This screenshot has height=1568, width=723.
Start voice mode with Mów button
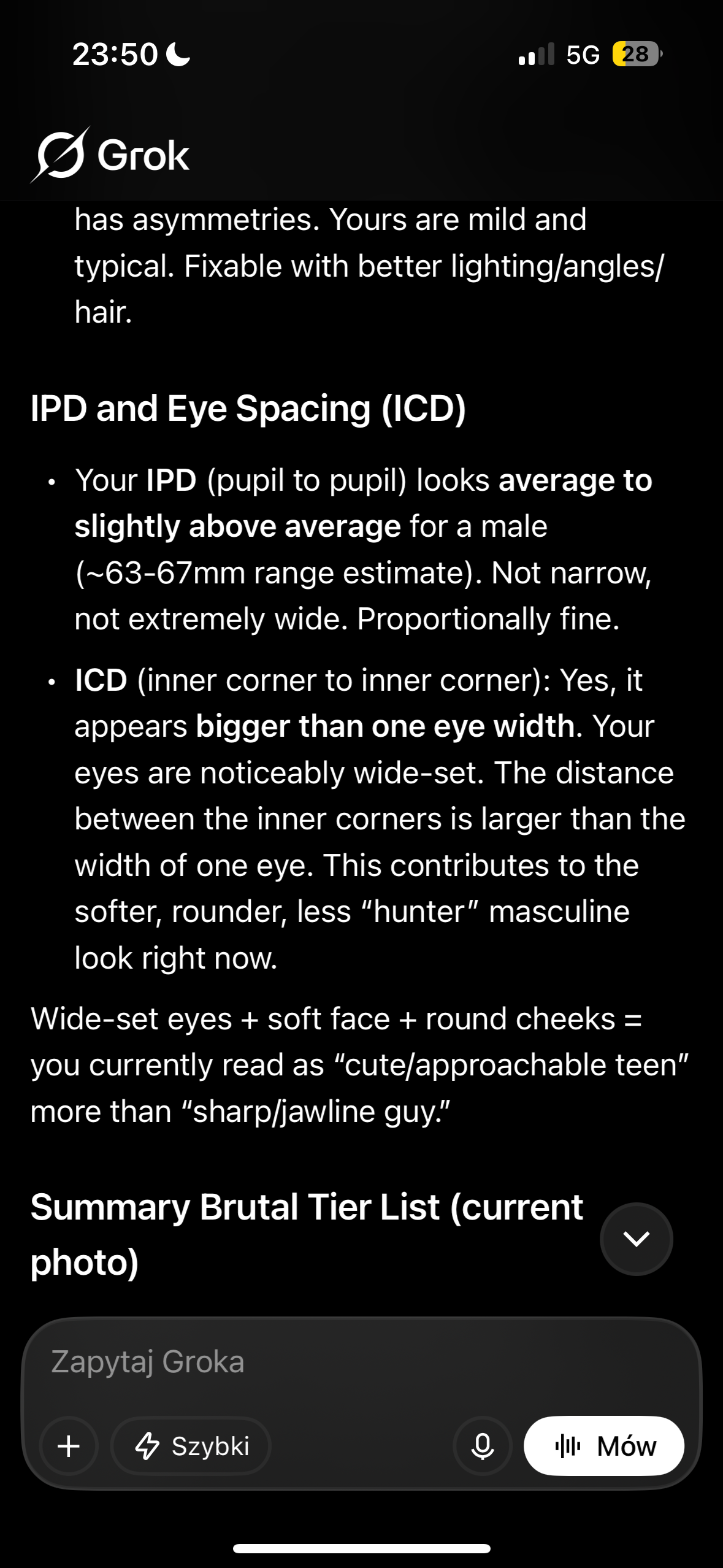pyautogui.click(x=604, y=1446)
